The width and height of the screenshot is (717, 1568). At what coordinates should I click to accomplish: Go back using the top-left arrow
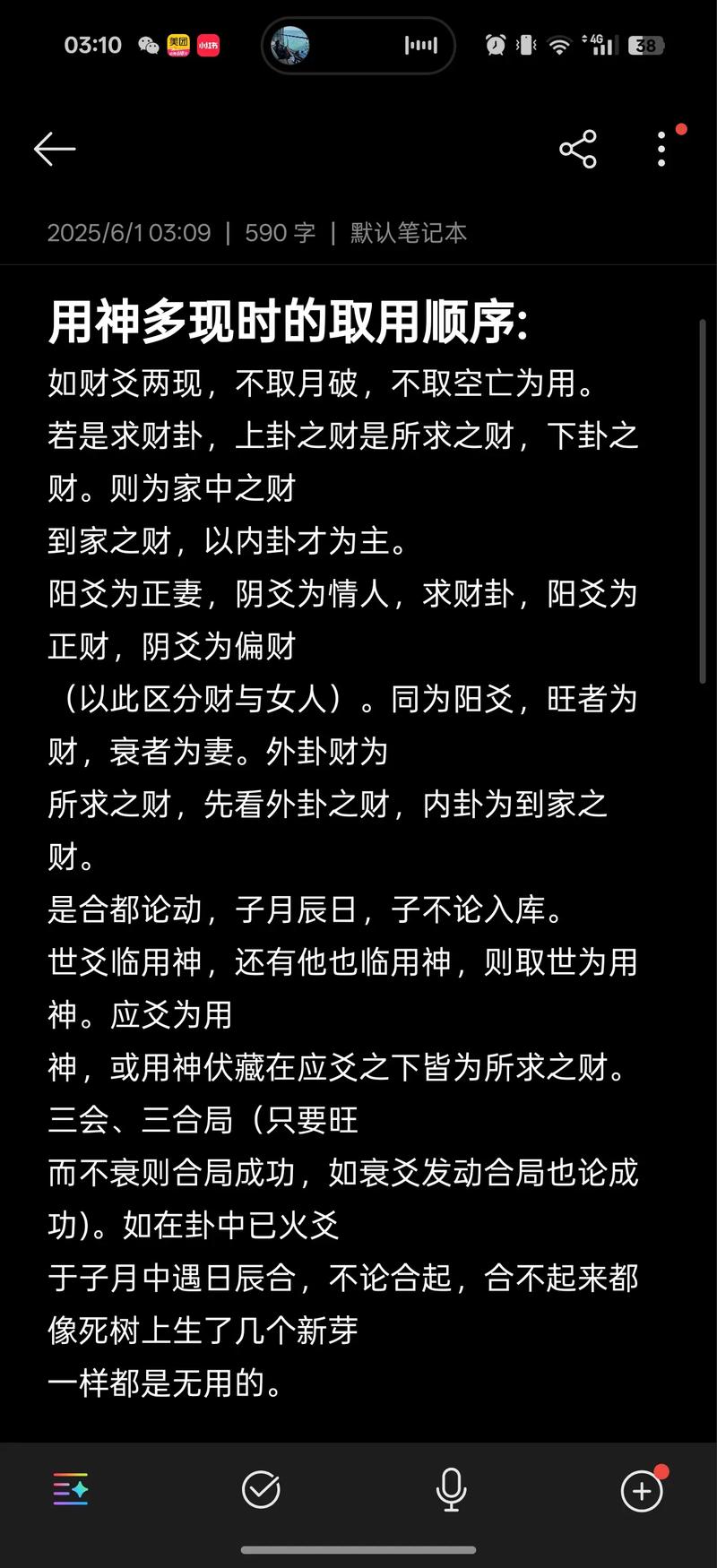(54, 149)
